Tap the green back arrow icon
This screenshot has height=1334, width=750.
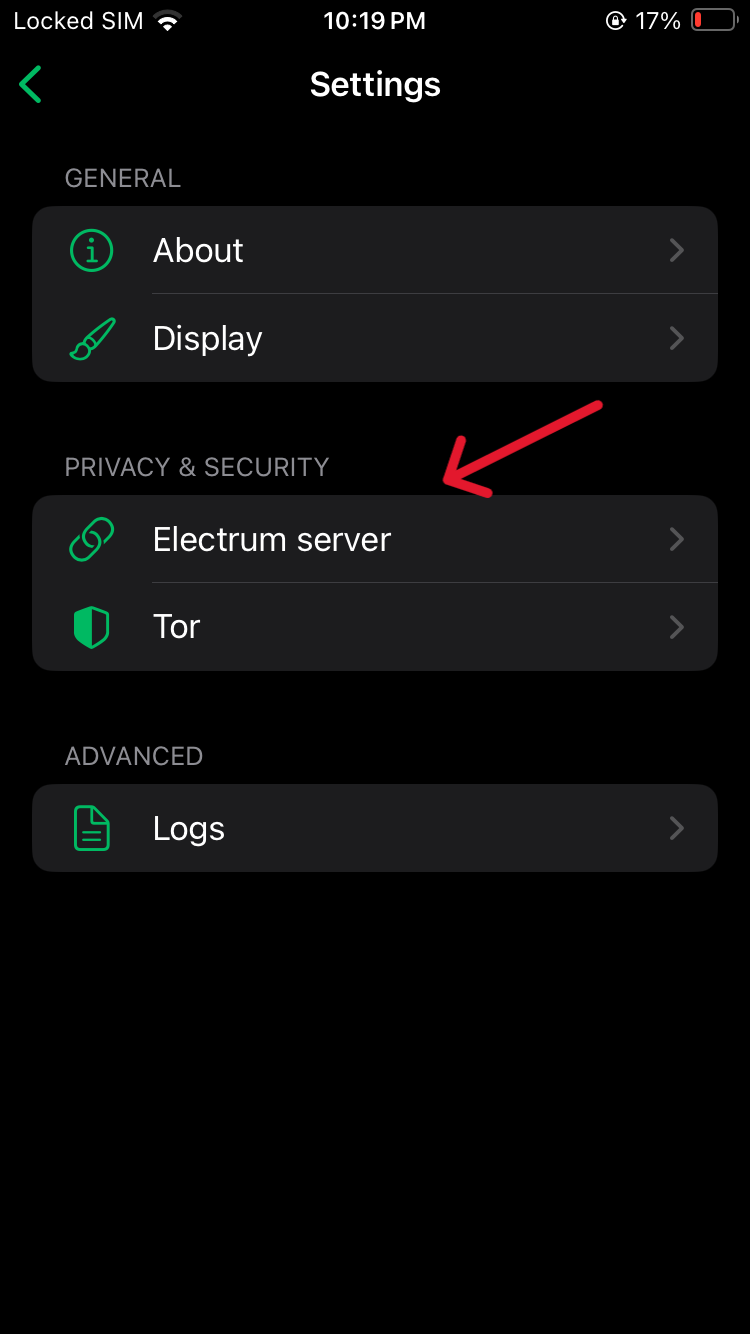(30, 84)
